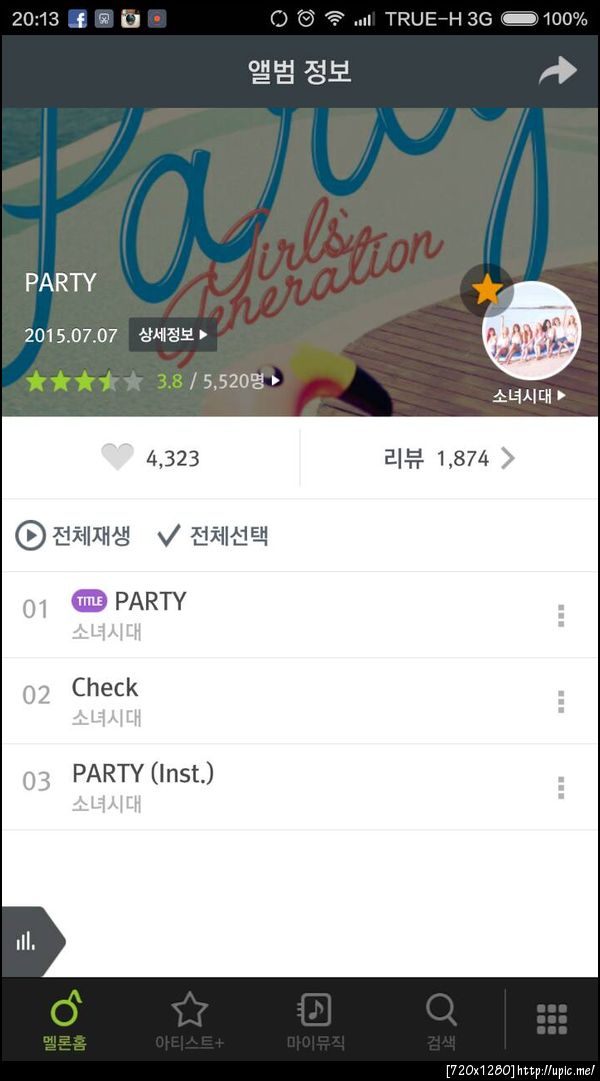Viewport: 600px width, 1081px height.
Task: Like the album with heart icon
Action: pos(118,458)
